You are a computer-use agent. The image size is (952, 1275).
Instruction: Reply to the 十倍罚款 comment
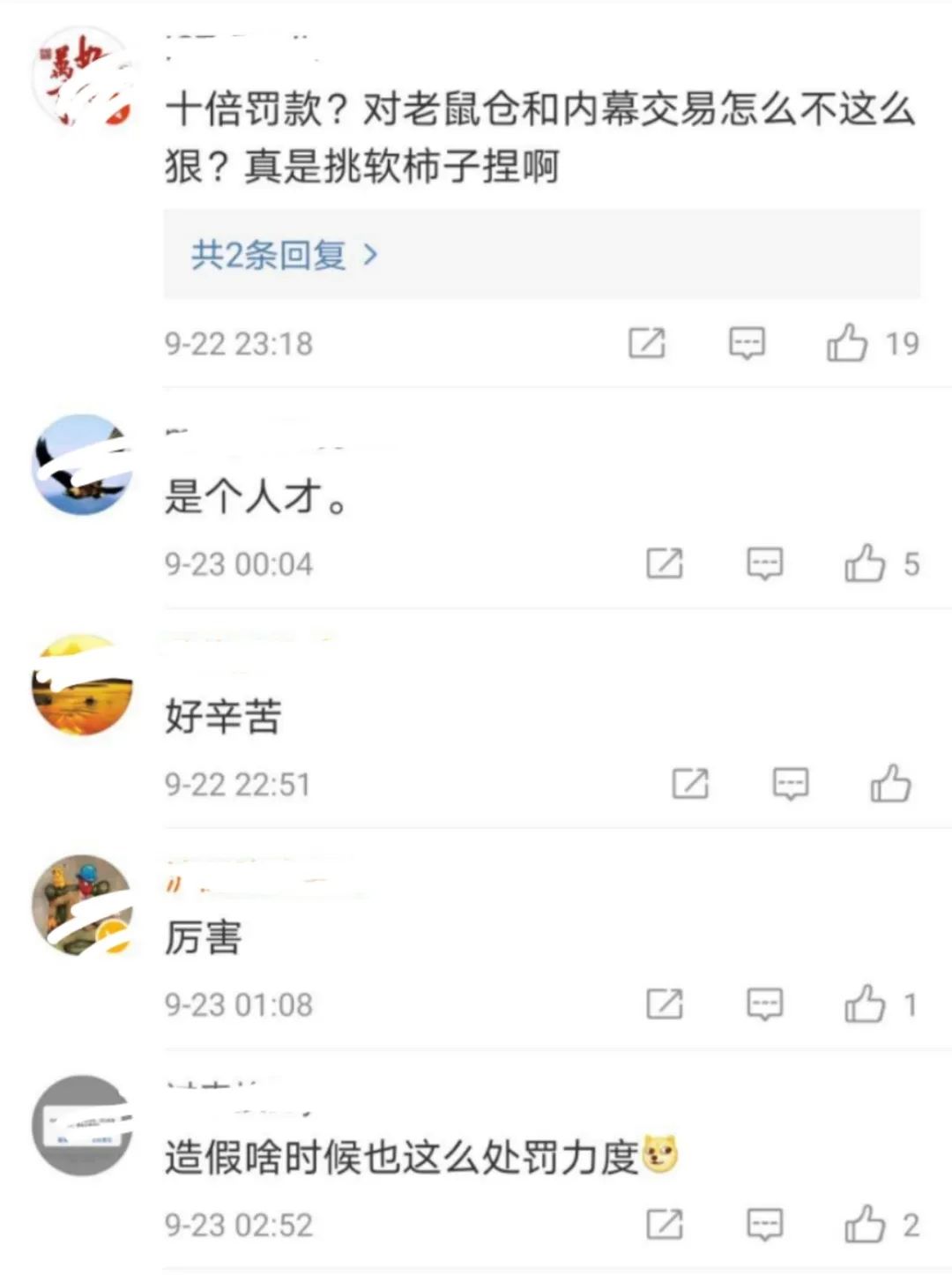(x=747, y=343)
